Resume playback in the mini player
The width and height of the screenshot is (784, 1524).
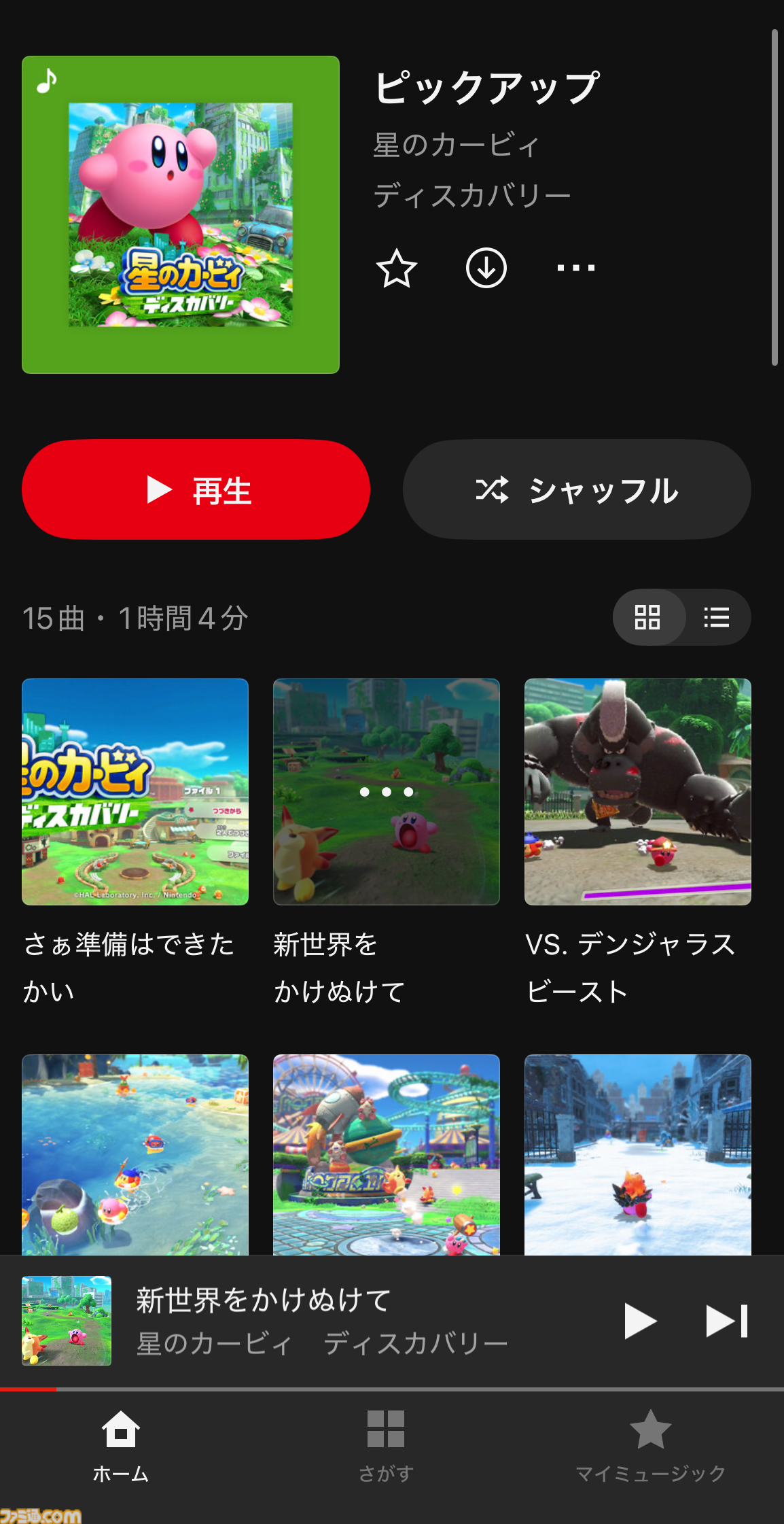pos(640,1321)
